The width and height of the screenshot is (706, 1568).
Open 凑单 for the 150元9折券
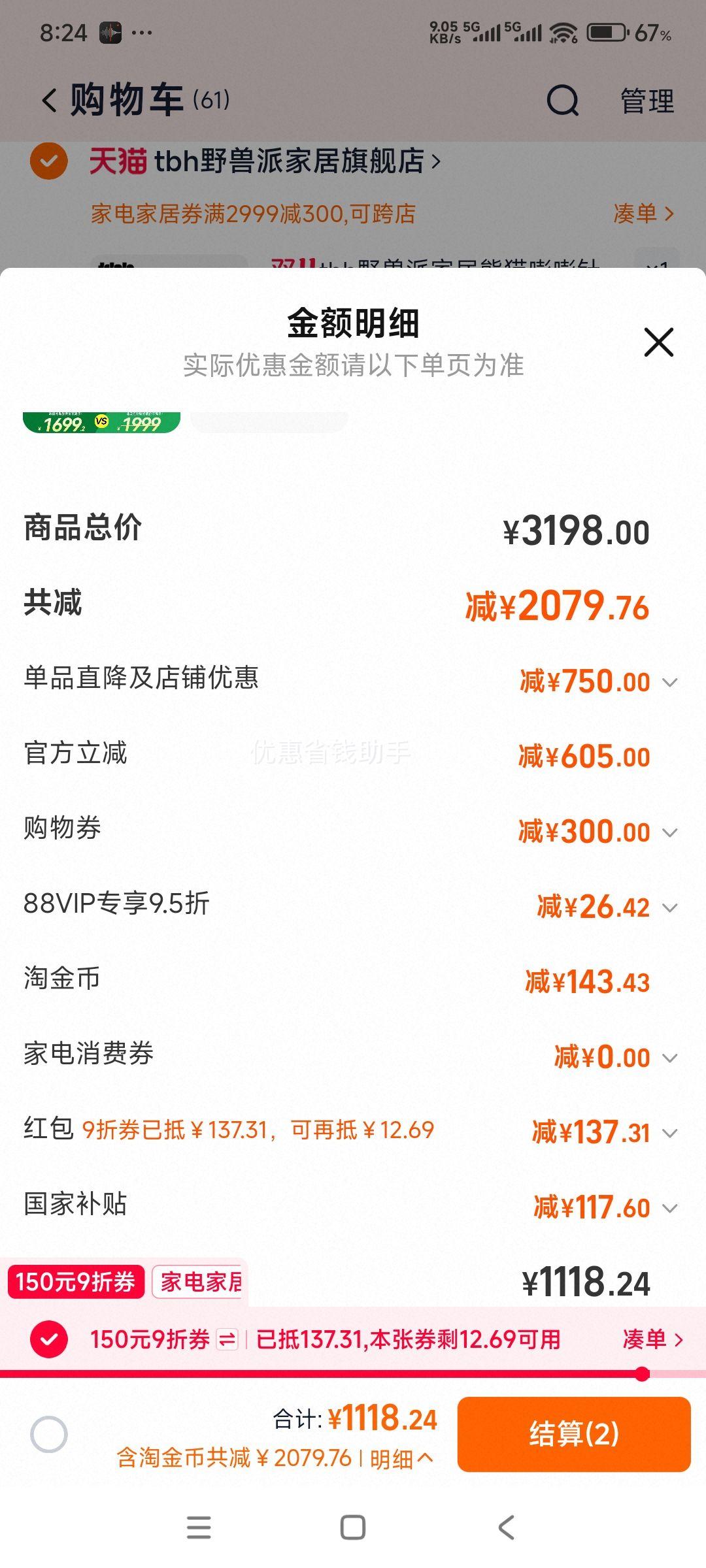pos(652,1339)
